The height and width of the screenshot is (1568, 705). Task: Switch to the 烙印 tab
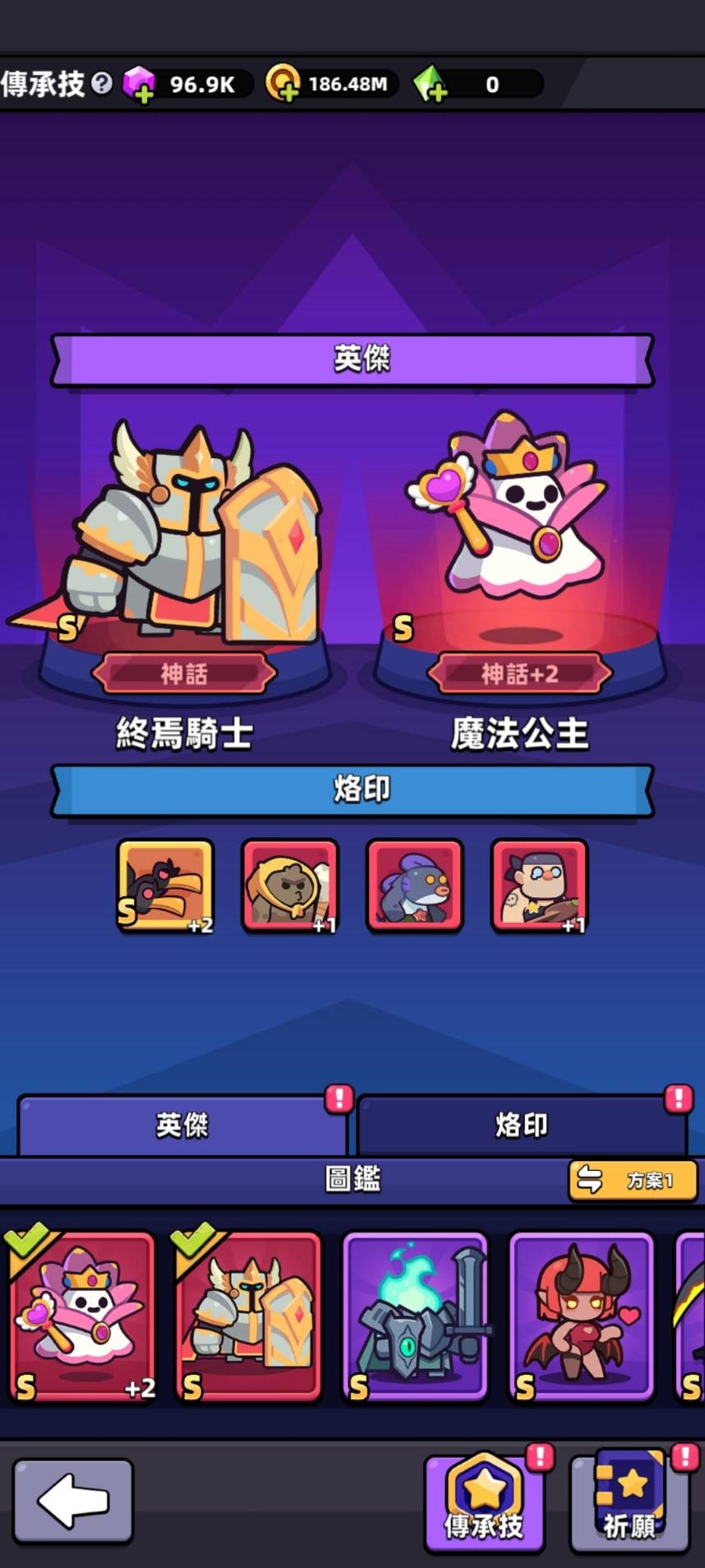pos(521,1125)
